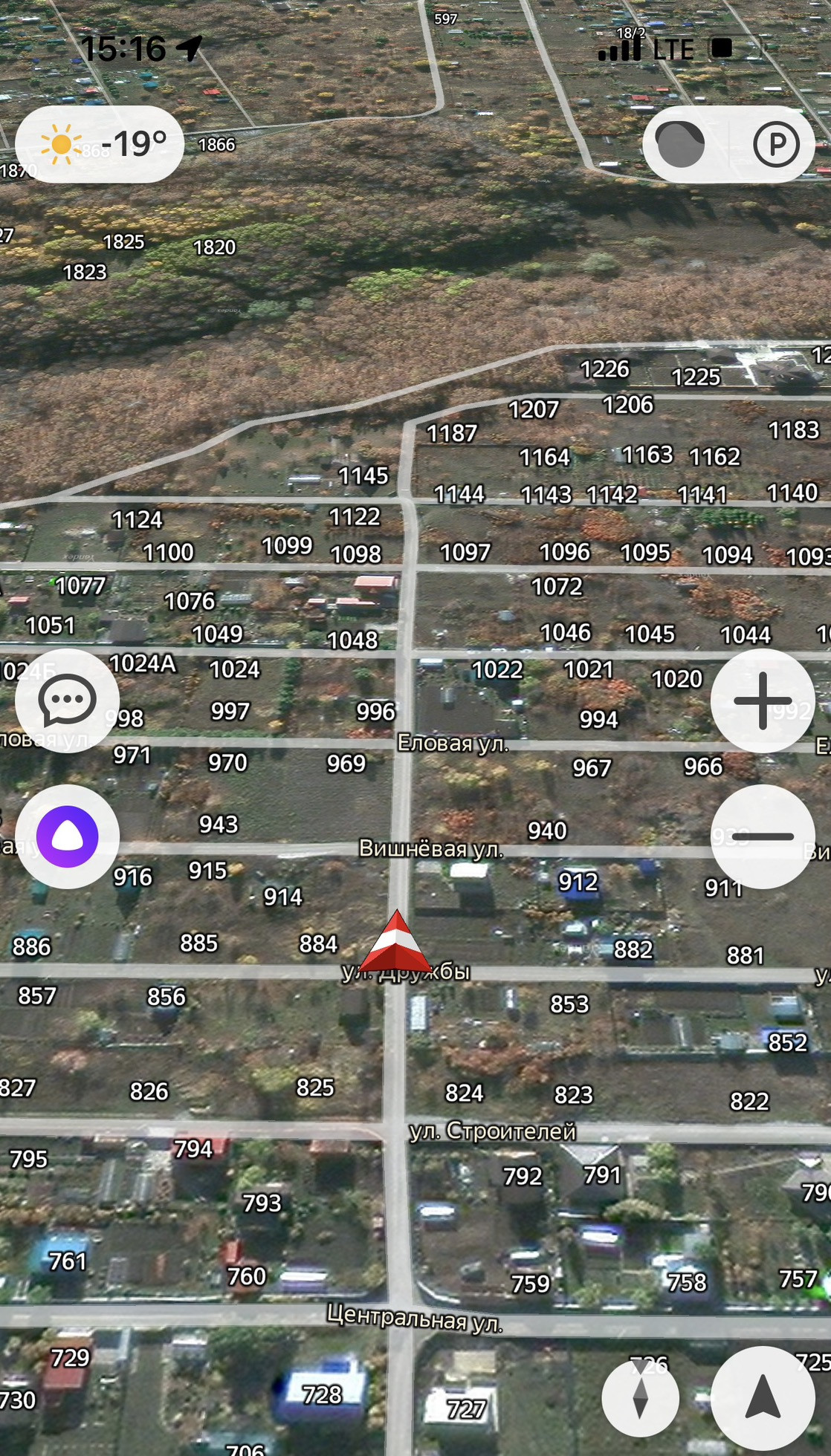
Task: Tap the compass to reset orientation
Action: click(640, 1398)
